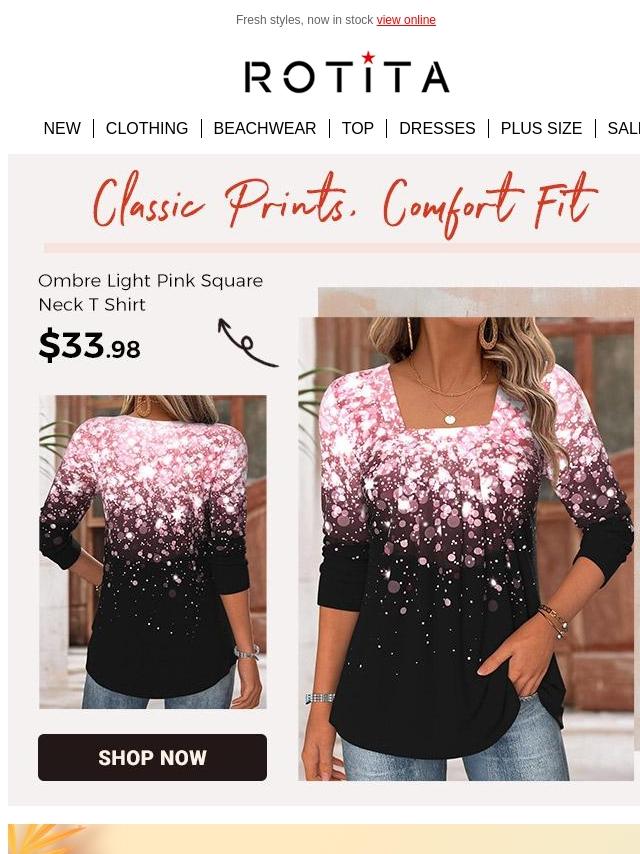The image size is (640, 854).
Task: Tap the SHOP NOW button
Action: [152, 758]
